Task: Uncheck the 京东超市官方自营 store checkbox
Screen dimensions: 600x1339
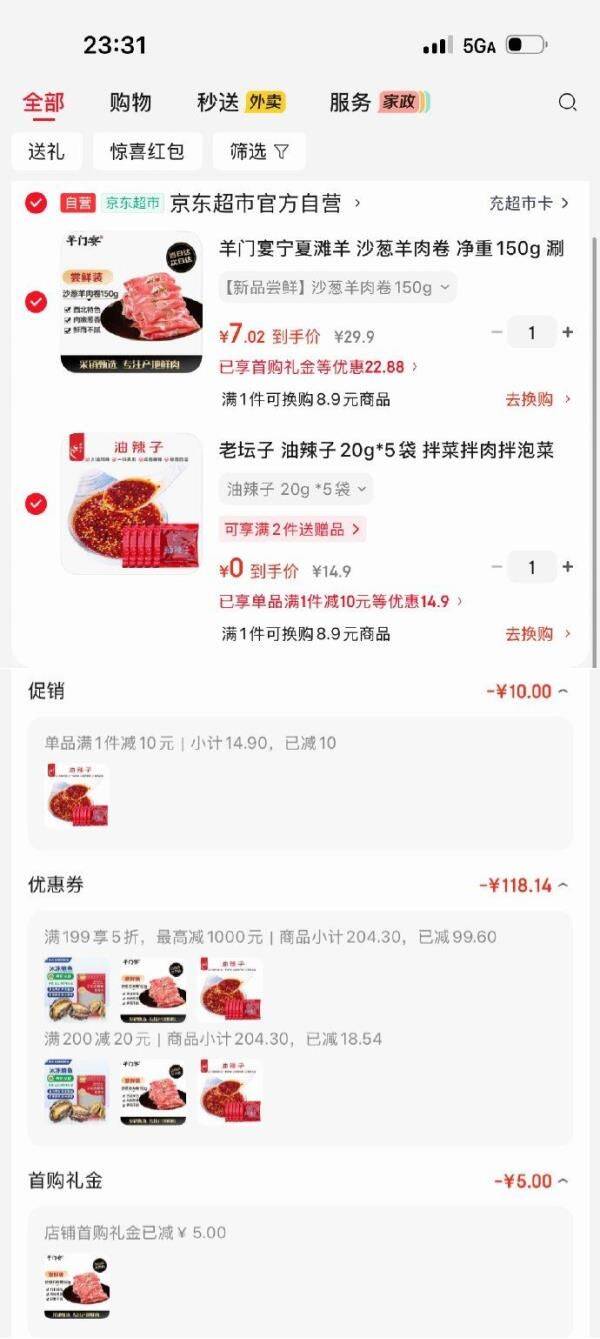Action: pyautogui.click(x=36, y=203)
